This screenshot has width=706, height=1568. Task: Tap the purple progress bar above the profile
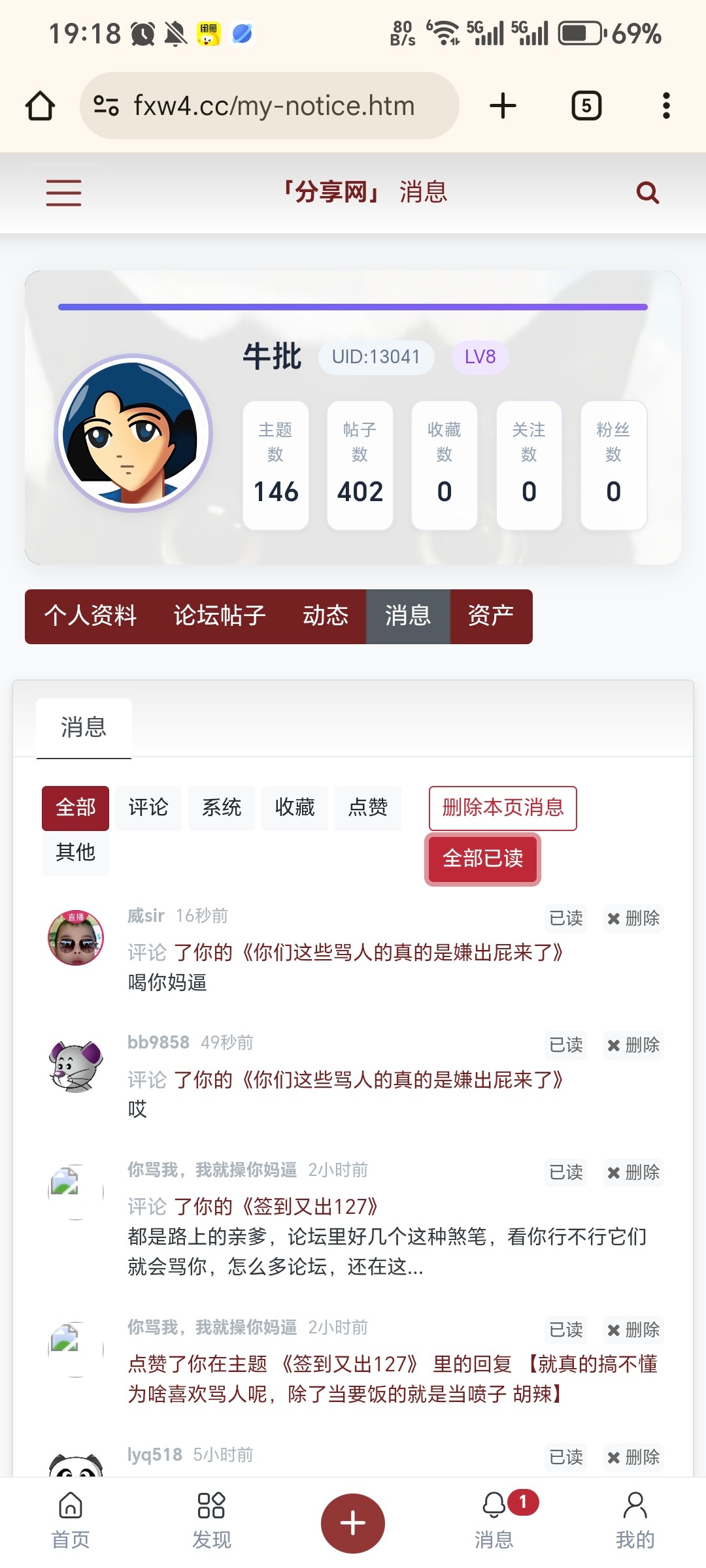click(353, 306)
